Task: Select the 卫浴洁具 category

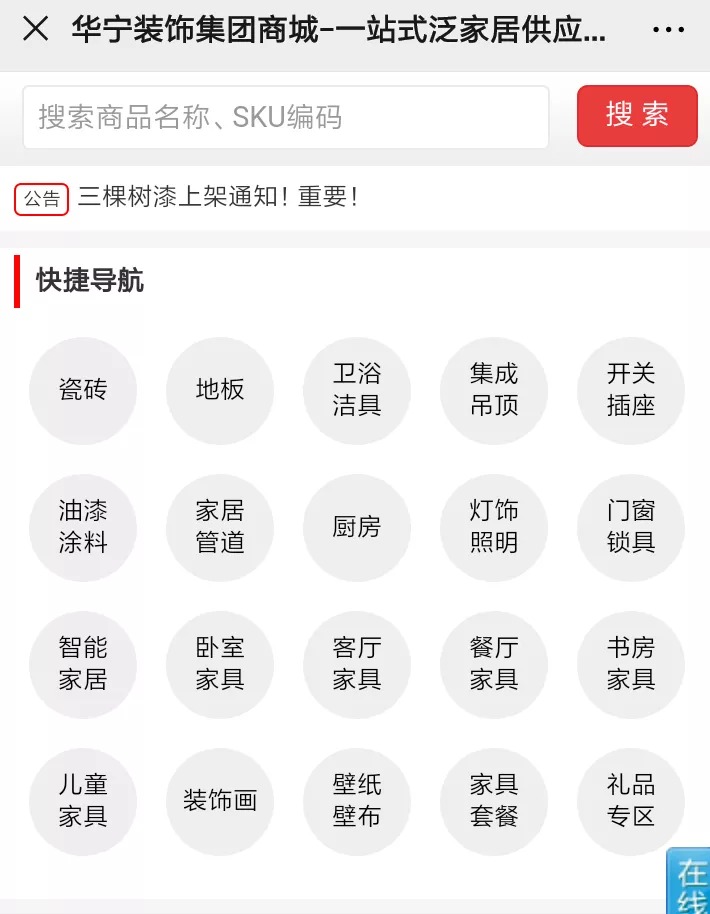Action: [357, 390]
